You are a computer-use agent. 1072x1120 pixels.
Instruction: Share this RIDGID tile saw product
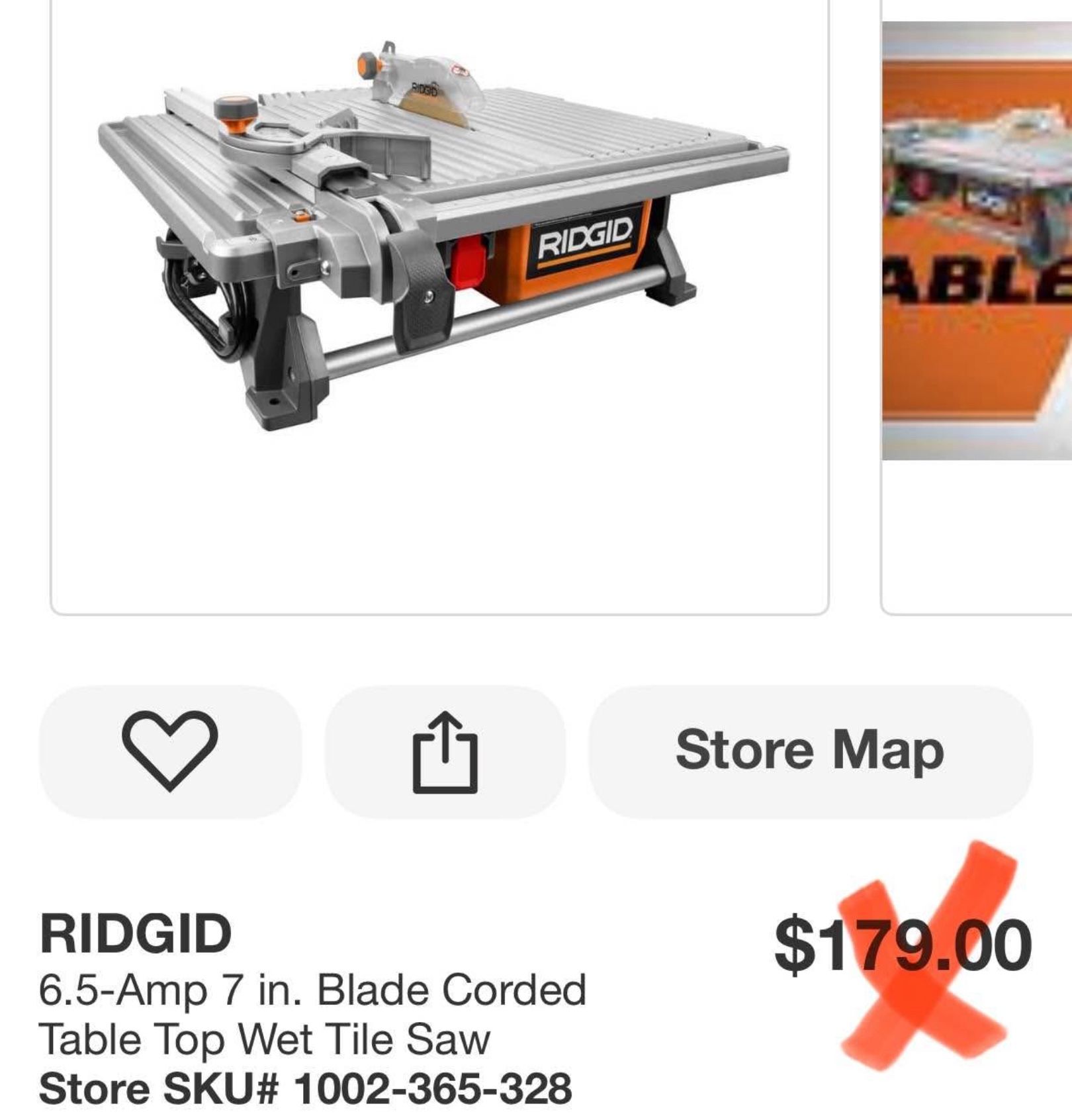445,751
